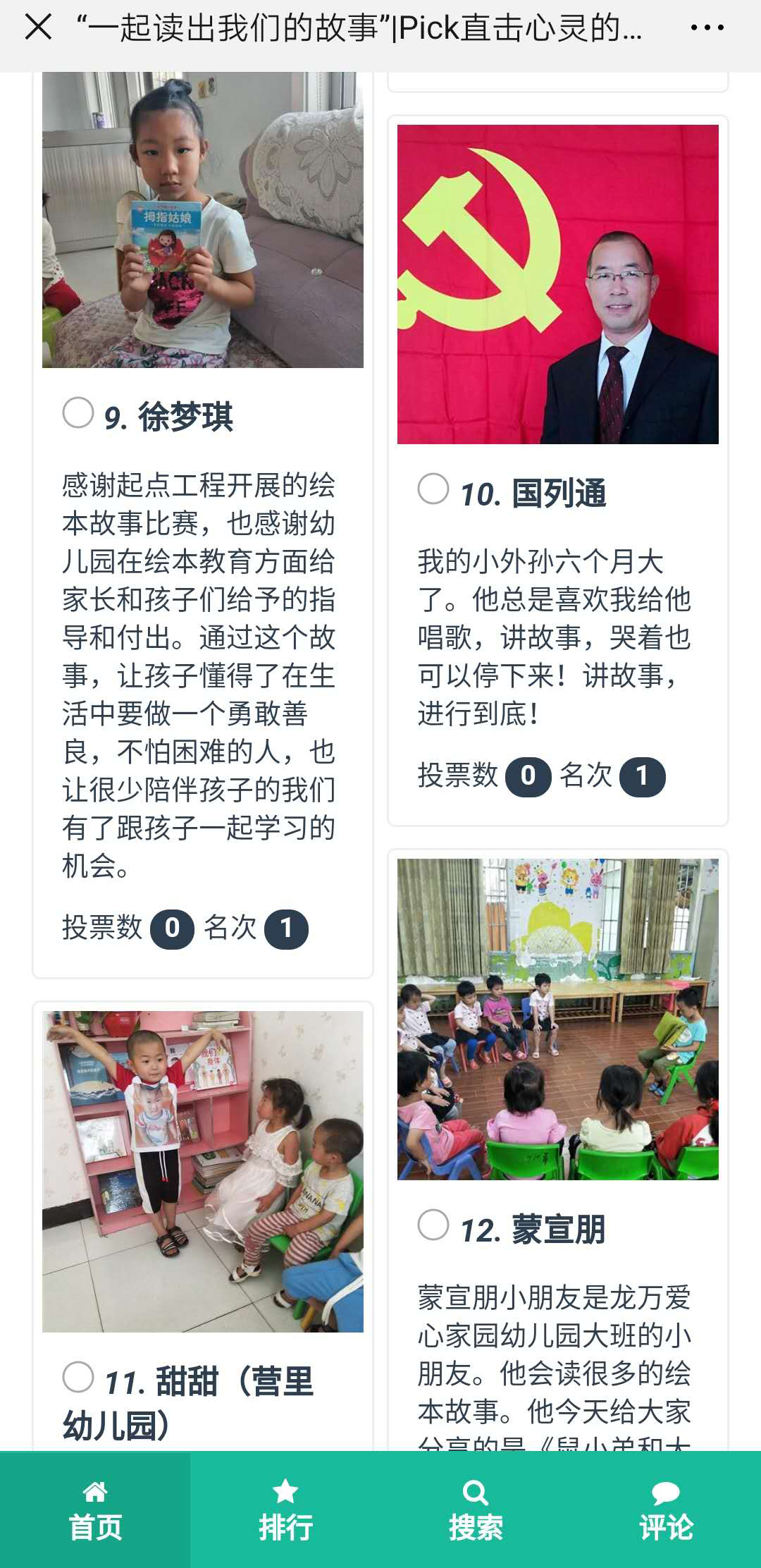Open the three-dot overflow menu

[x=707, y=28]
